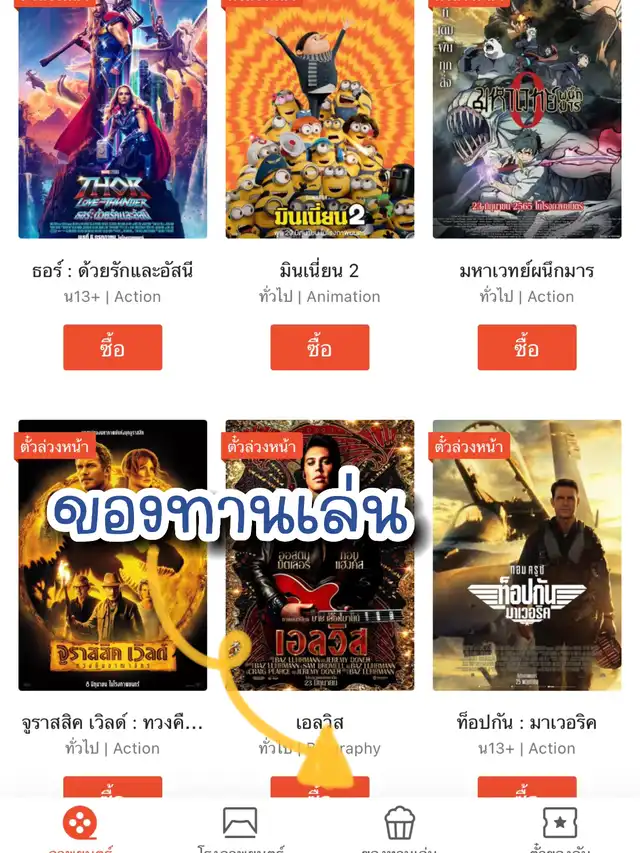The image size is (640, 853).
Task: Buy tickets for มหาเวทย์ผนึกมาร
Action: click(526, 348)
